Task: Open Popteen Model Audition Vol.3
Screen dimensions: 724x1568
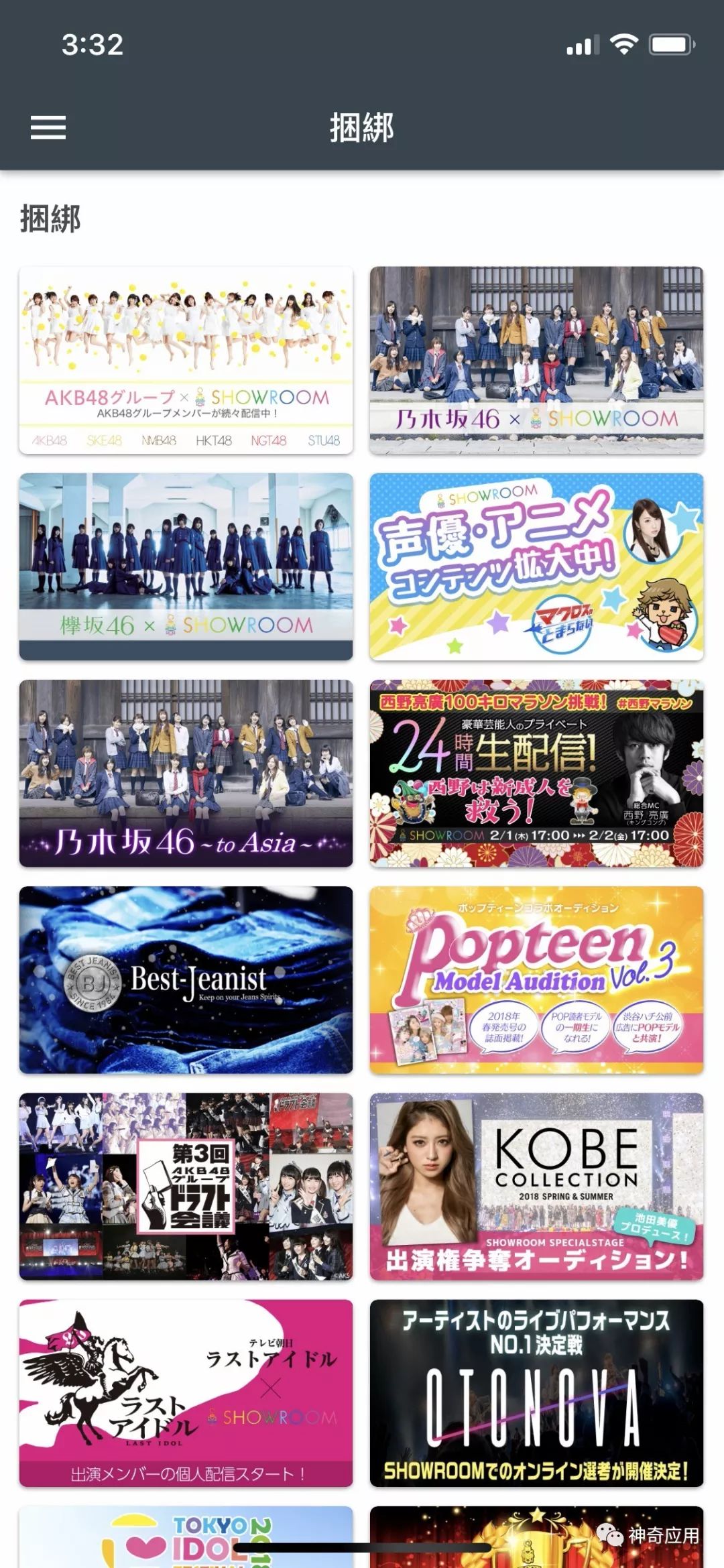Action: [536, 979]
